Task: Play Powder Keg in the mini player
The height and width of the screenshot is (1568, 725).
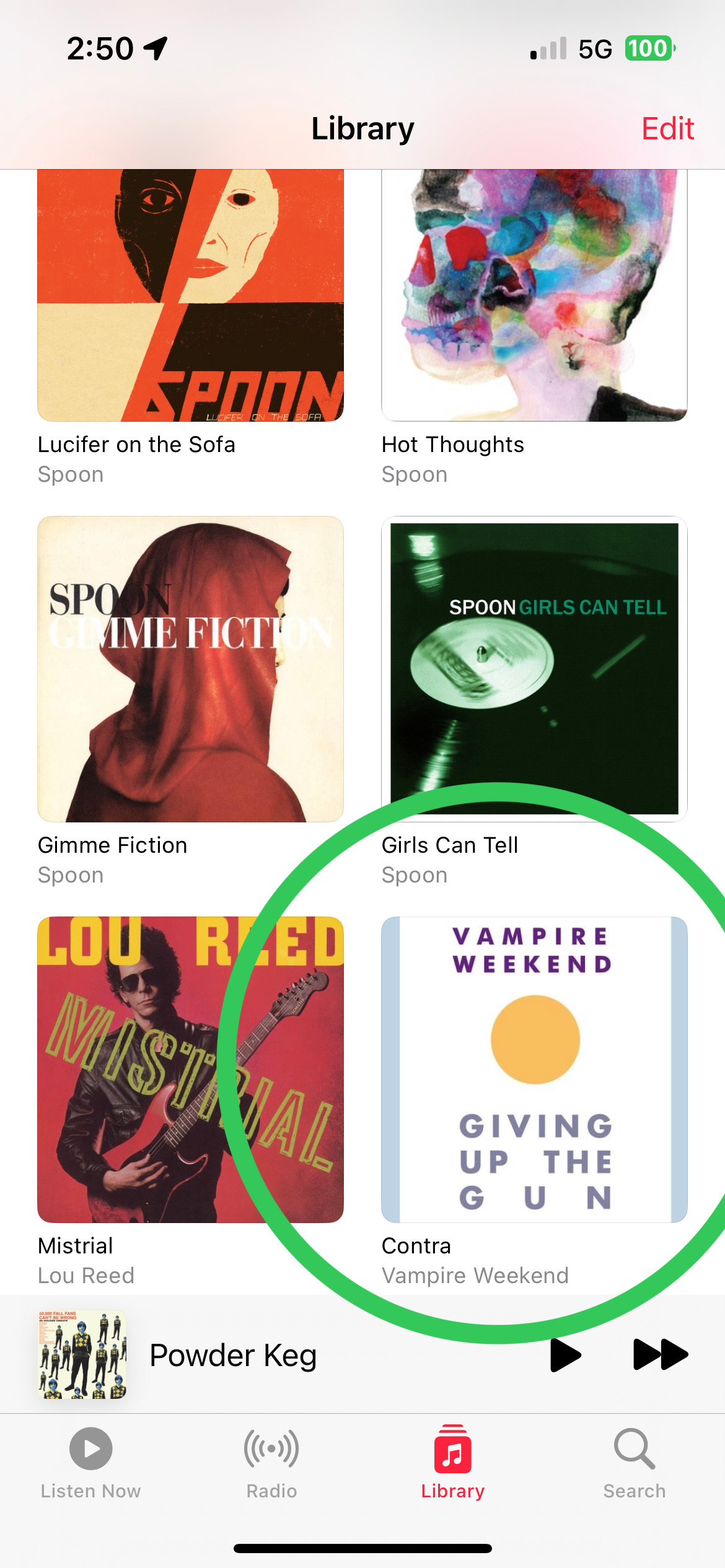Action: 565,1354
